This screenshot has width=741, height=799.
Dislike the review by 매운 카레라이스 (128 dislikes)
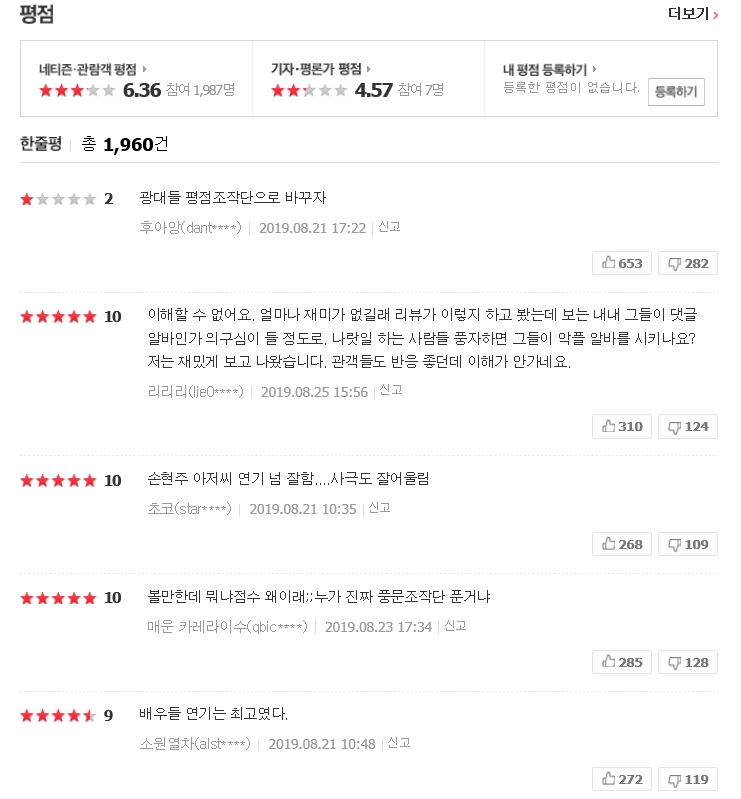click(688, 662)
